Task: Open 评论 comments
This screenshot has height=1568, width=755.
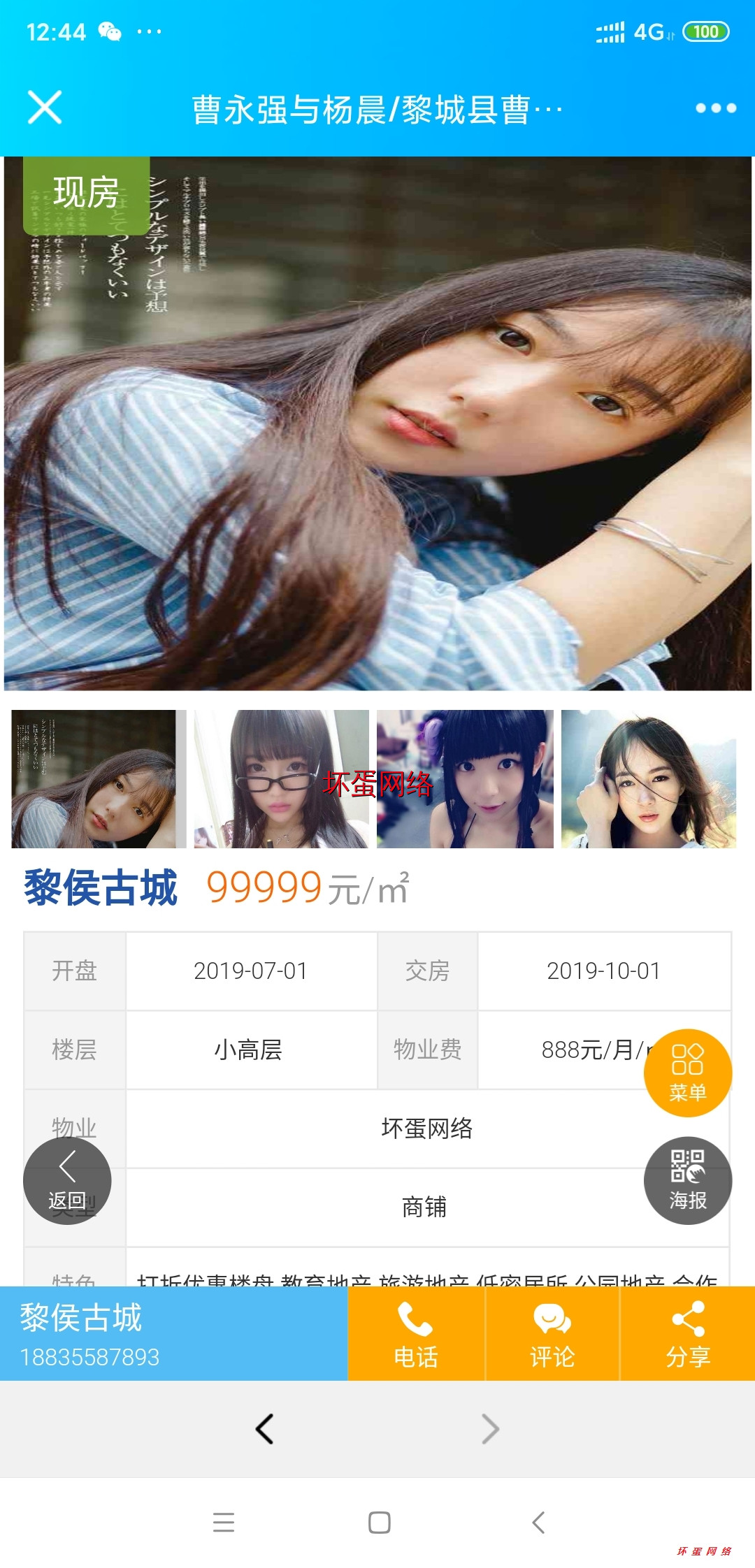Action: (552, 1333)
